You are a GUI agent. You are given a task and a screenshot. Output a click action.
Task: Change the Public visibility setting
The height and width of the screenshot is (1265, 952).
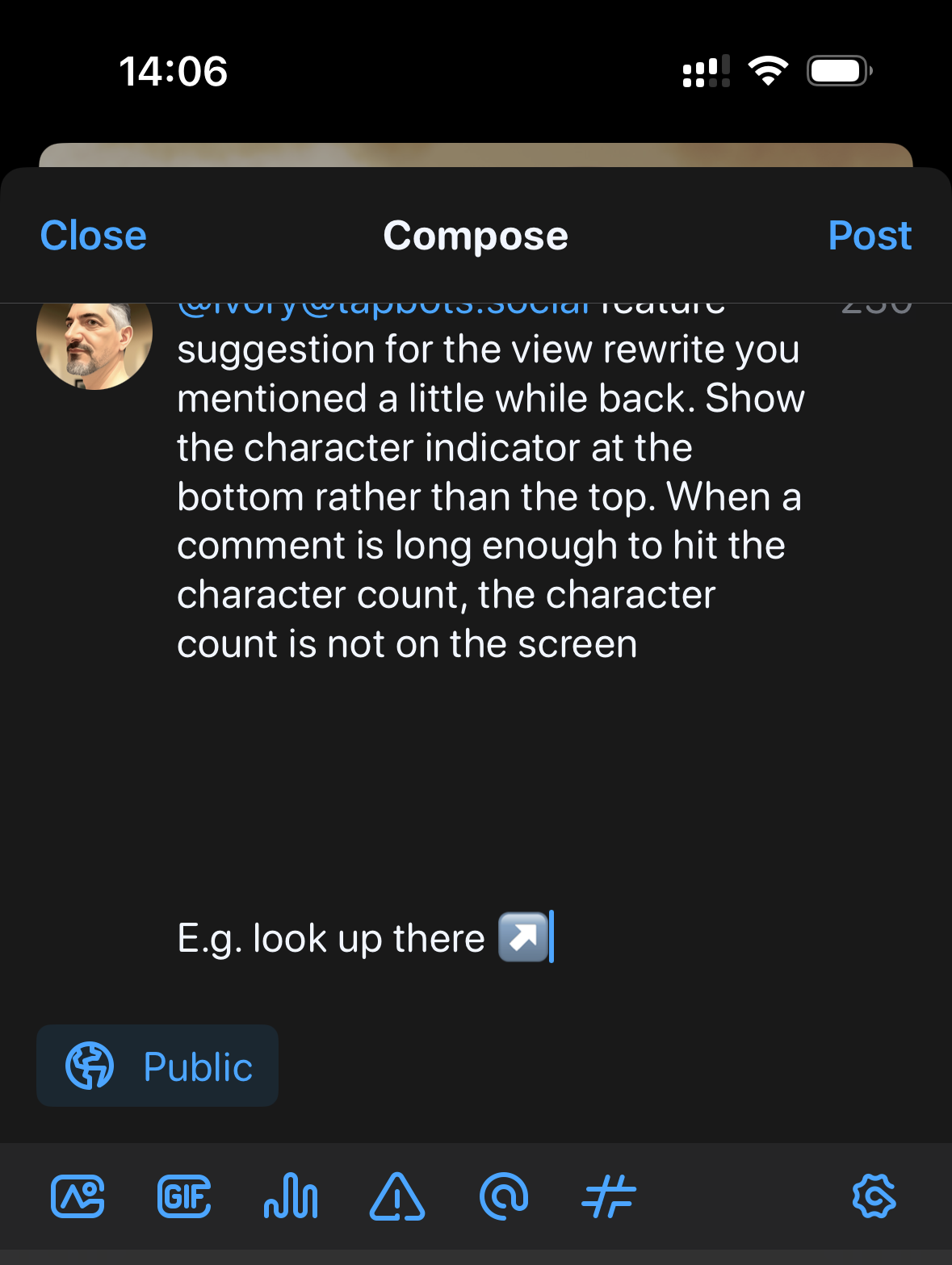pyautogui.click(x=157, y=1066)
